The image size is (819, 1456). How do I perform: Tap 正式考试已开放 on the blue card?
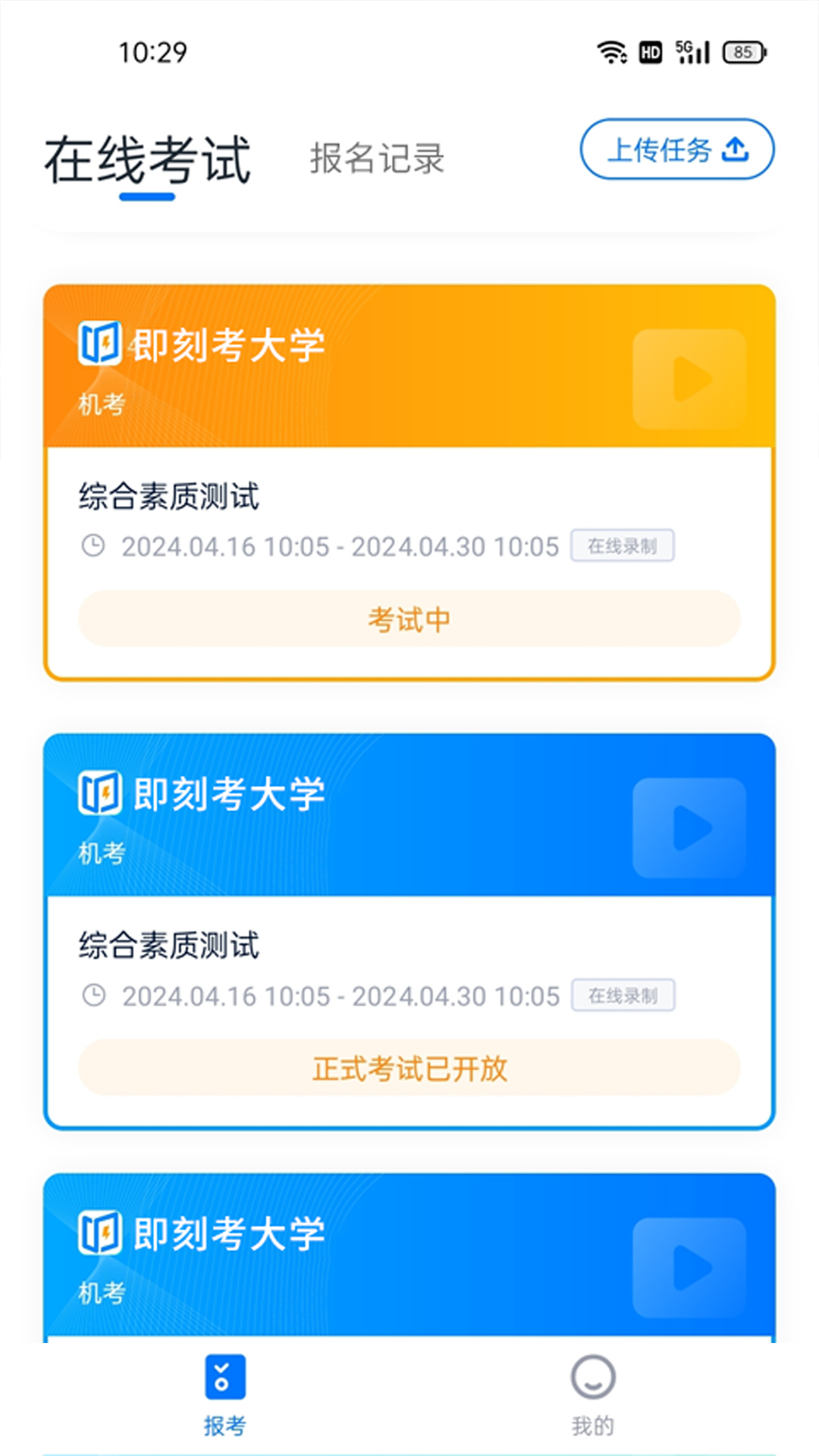[409, 1069]
